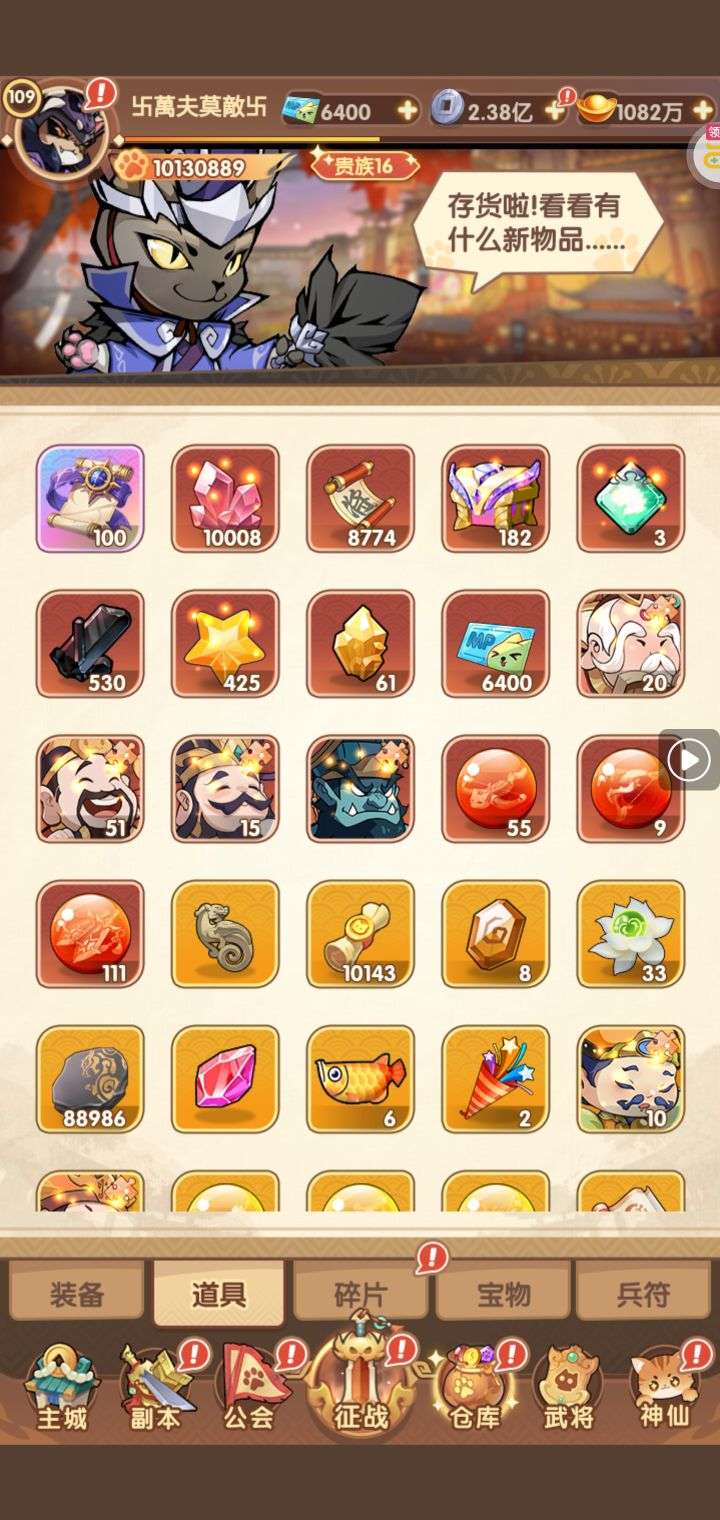720x1520 pixels.
Task: Select the scroll item with count 8774
Action: (360, 498)
